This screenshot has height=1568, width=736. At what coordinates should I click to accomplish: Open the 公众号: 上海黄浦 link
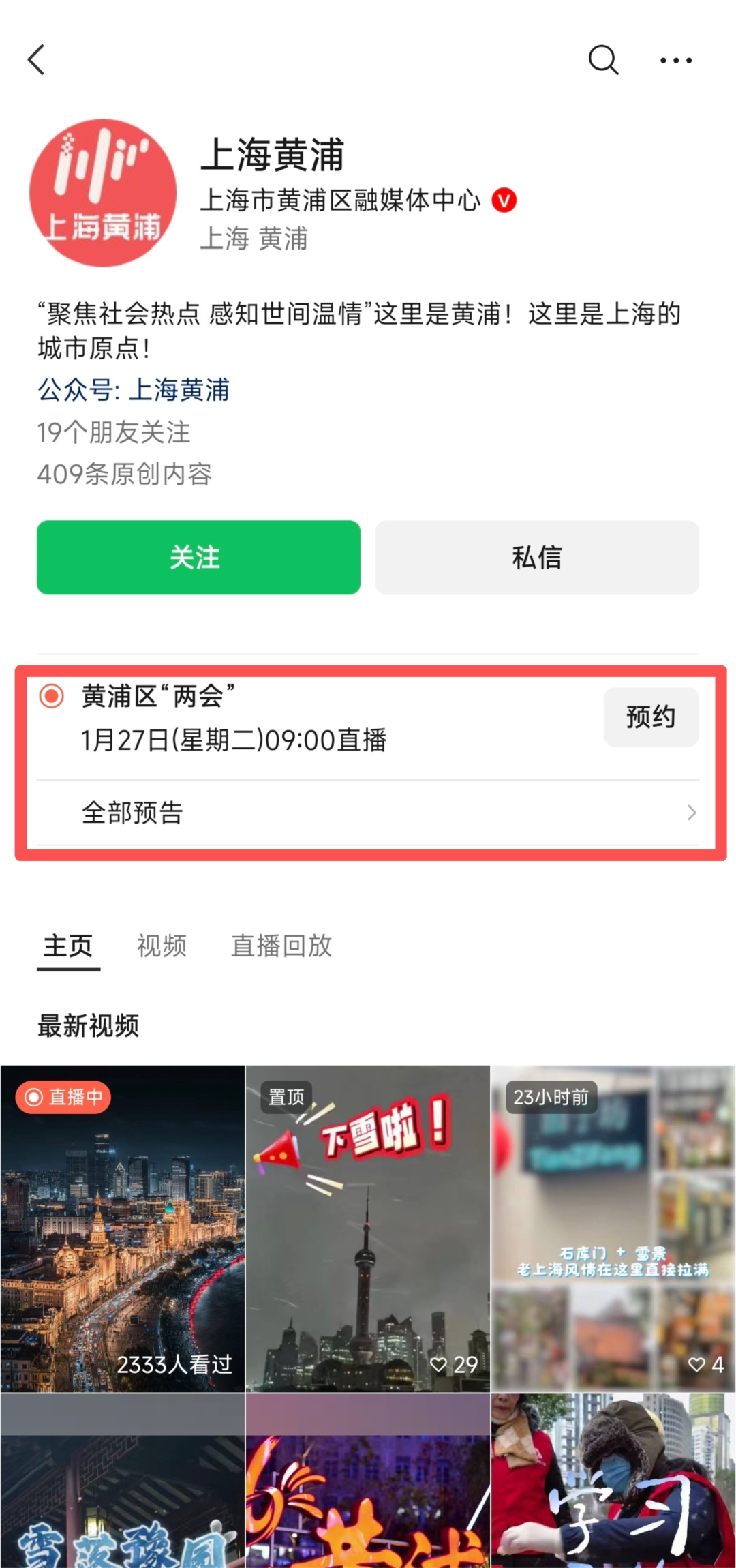click(134, 390)
